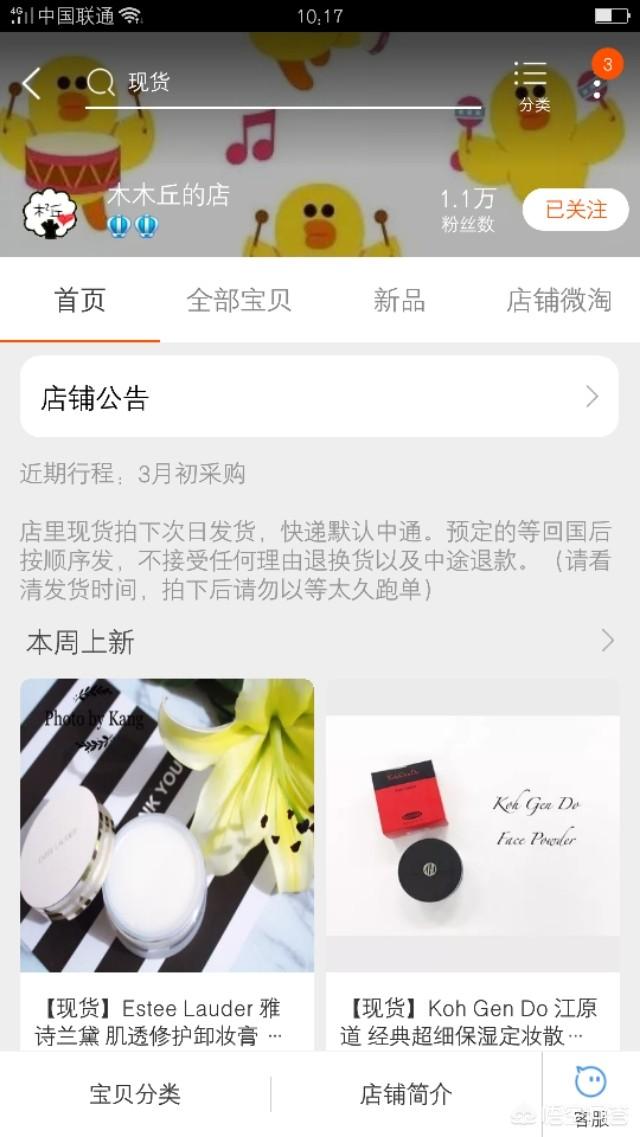
Task: Tap 宝贝分类 in the bottom bar
Action: coord(135,1094)
